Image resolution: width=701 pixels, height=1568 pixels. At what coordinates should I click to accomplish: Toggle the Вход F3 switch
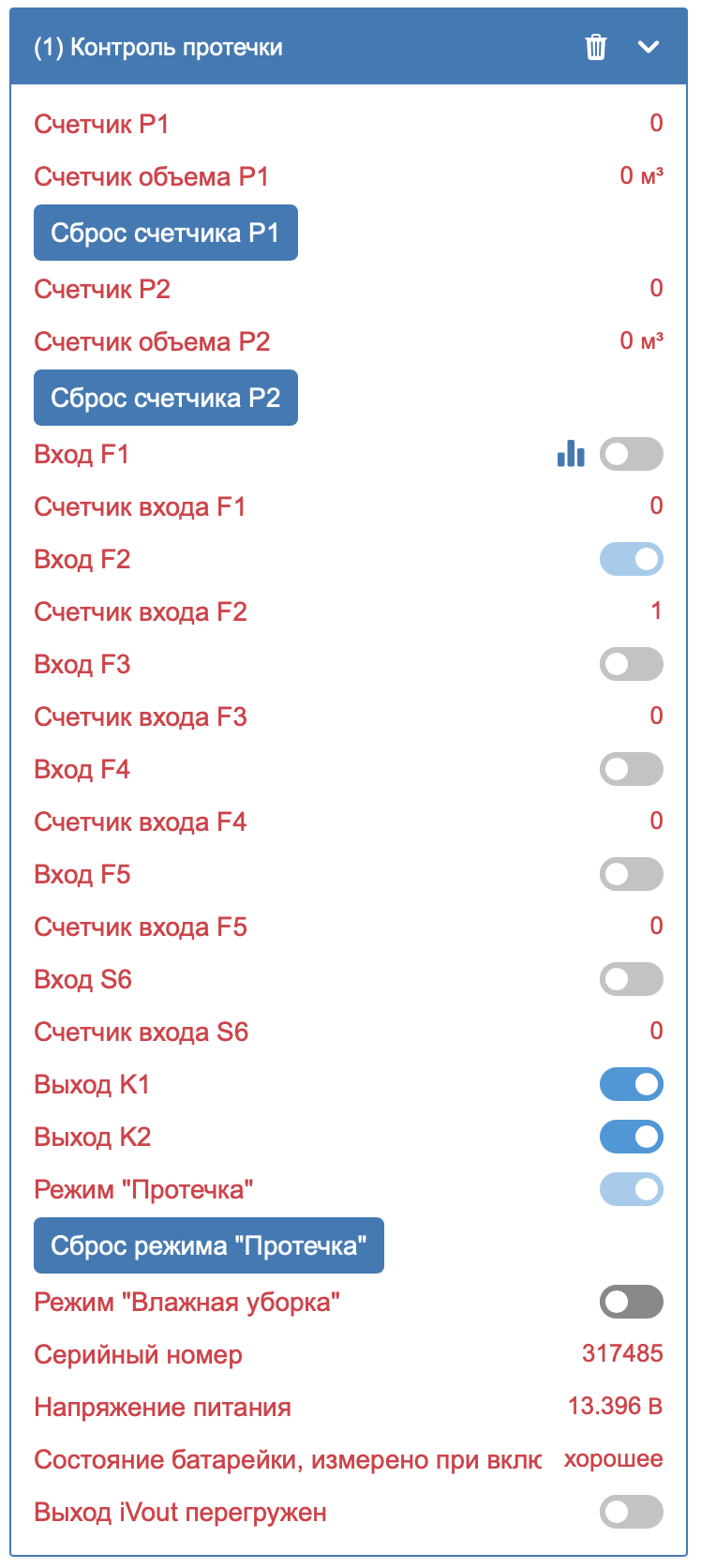point(632,664)
